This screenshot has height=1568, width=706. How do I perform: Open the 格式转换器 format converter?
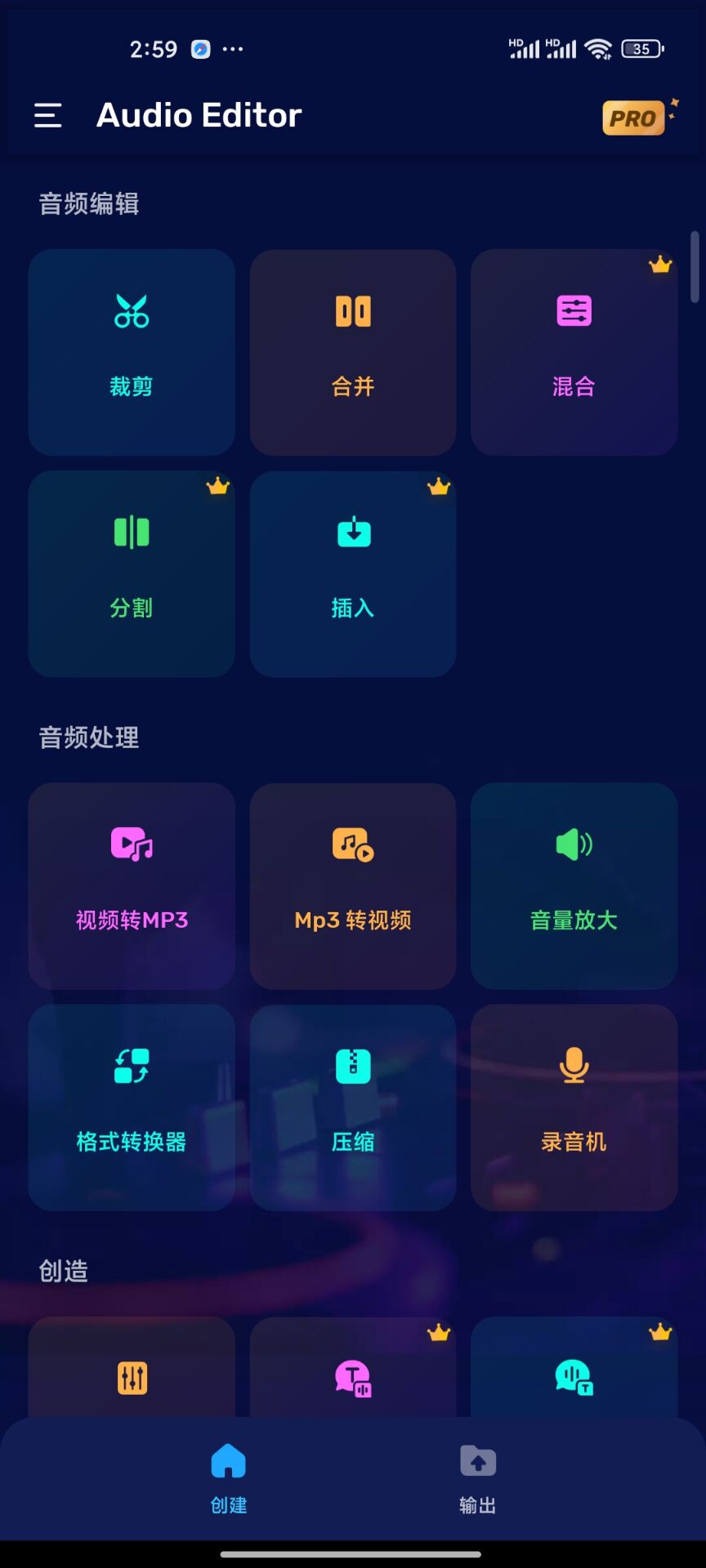(x=132, y=1107)
